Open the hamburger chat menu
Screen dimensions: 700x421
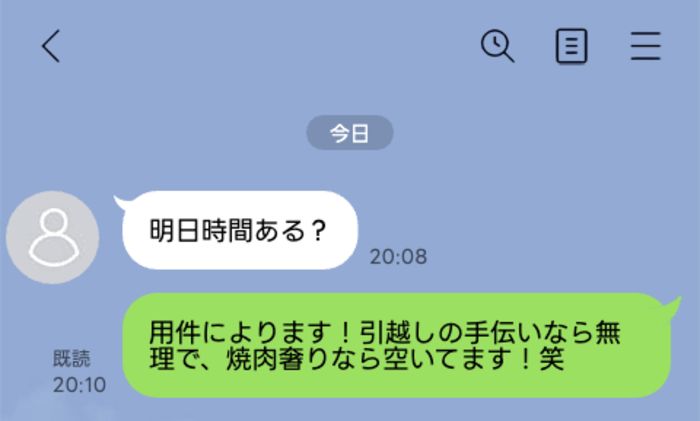pos(646,46)
